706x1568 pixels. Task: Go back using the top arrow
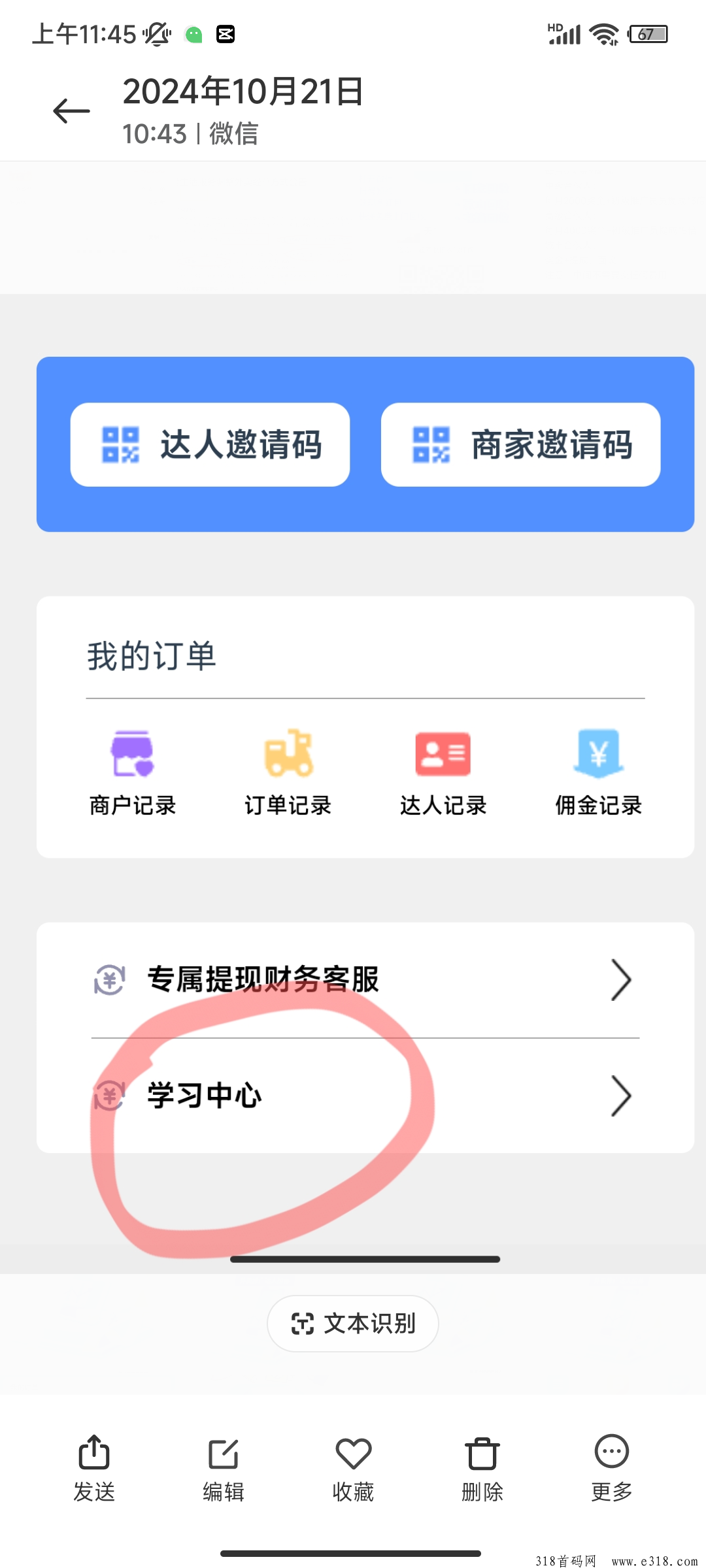[x=71, y=111]
